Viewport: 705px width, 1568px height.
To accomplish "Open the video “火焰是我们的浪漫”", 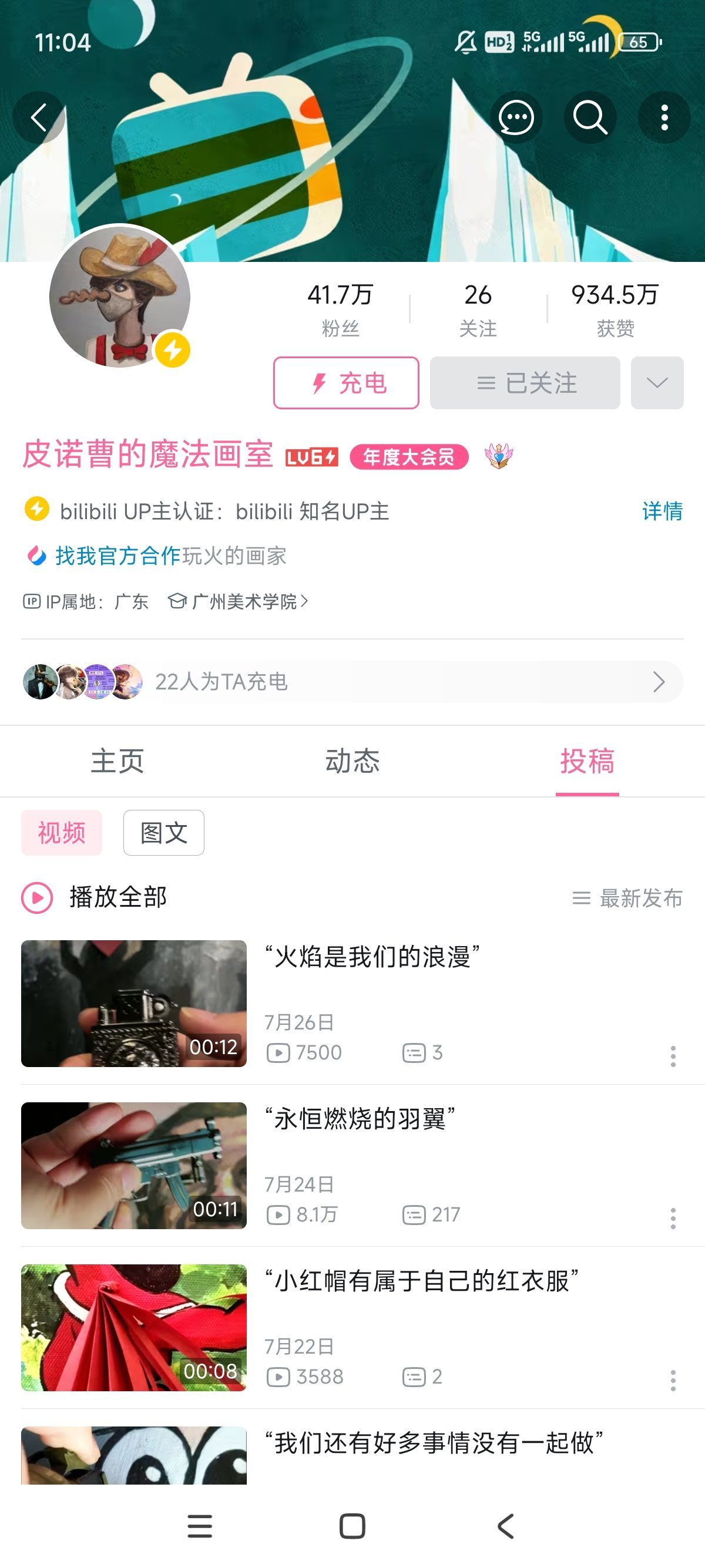I will [x=372, y=957].
